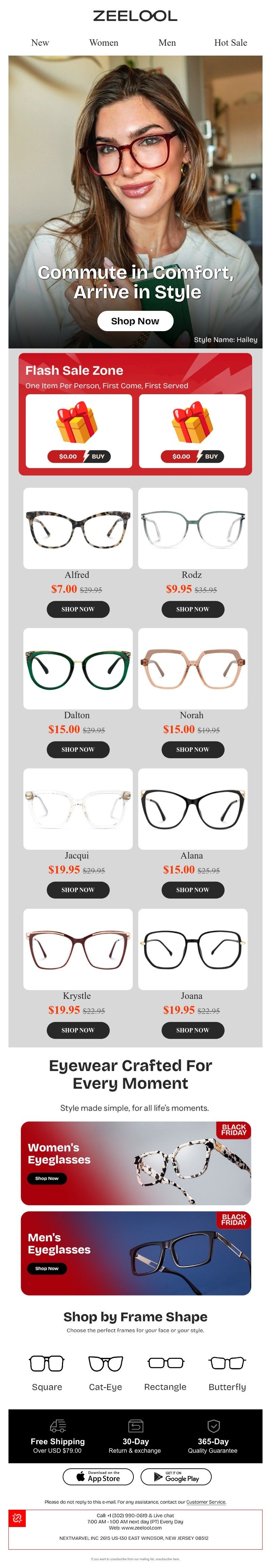Tap Shop Now on the Hailey banner

point(135,321)
